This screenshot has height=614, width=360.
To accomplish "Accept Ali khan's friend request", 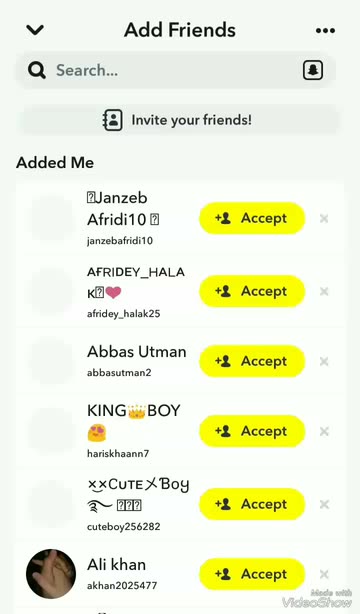I will [252, 574].
